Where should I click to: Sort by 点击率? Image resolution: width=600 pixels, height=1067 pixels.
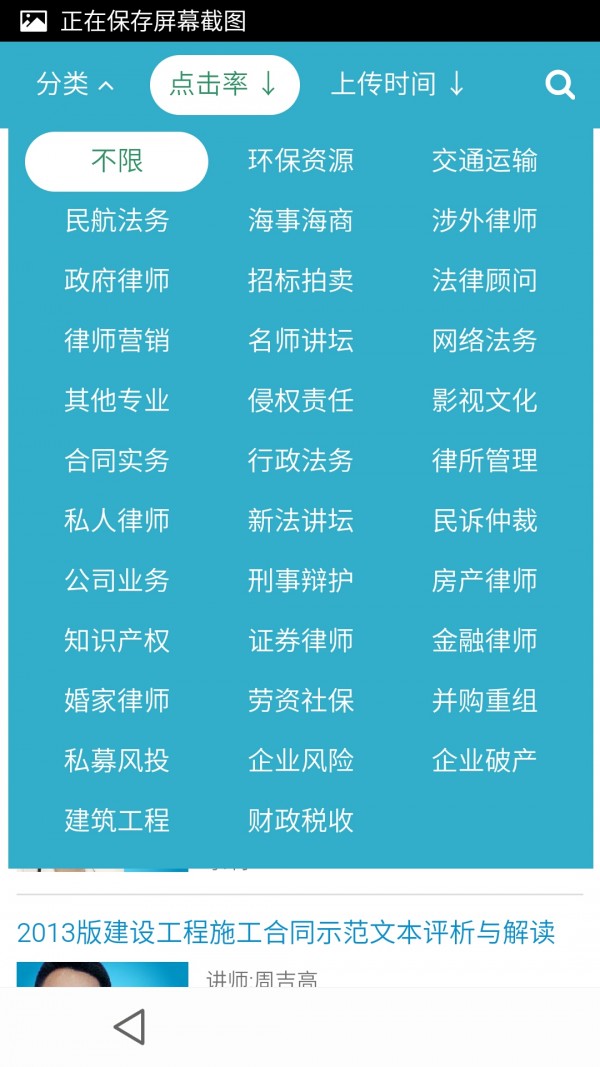coord(224,85)
